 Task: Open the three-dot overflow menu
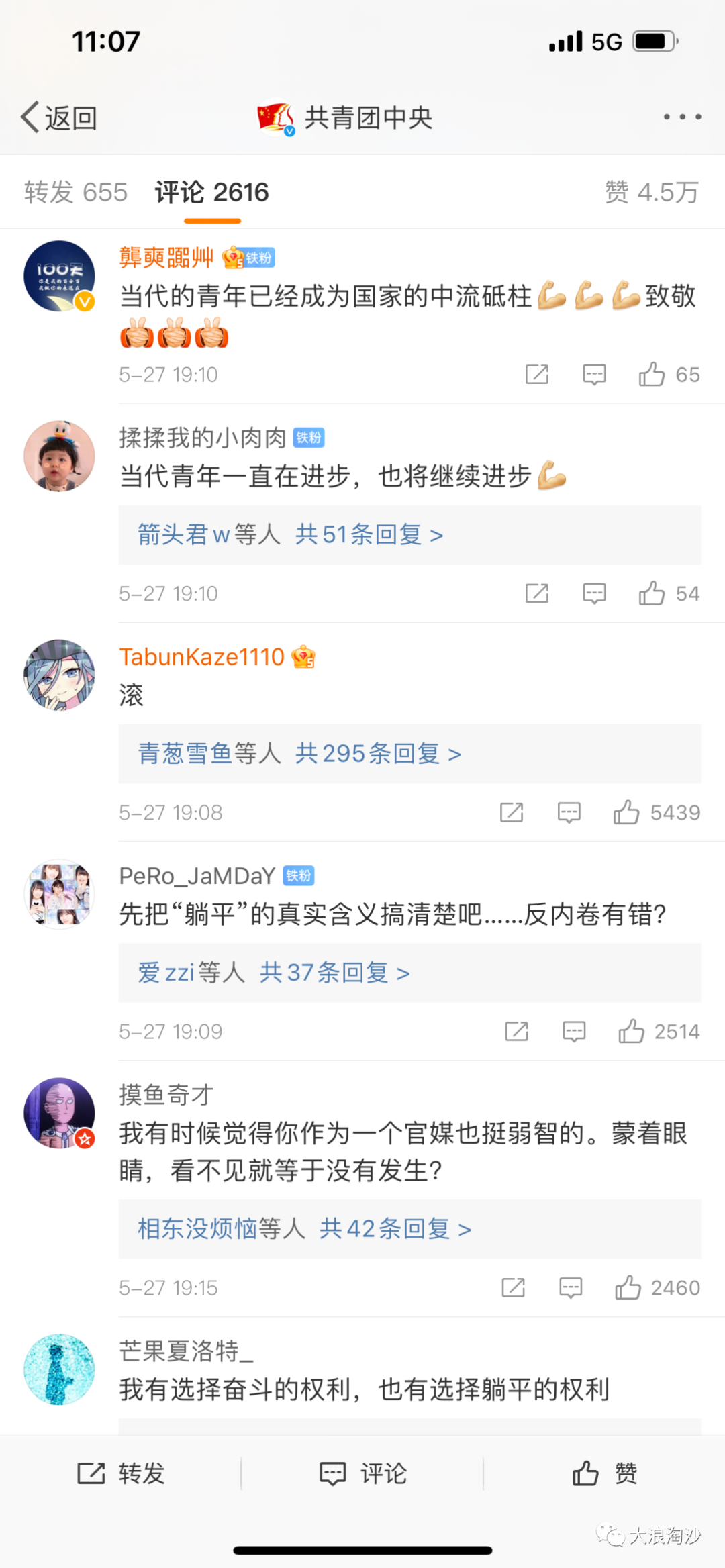point(682,117)
